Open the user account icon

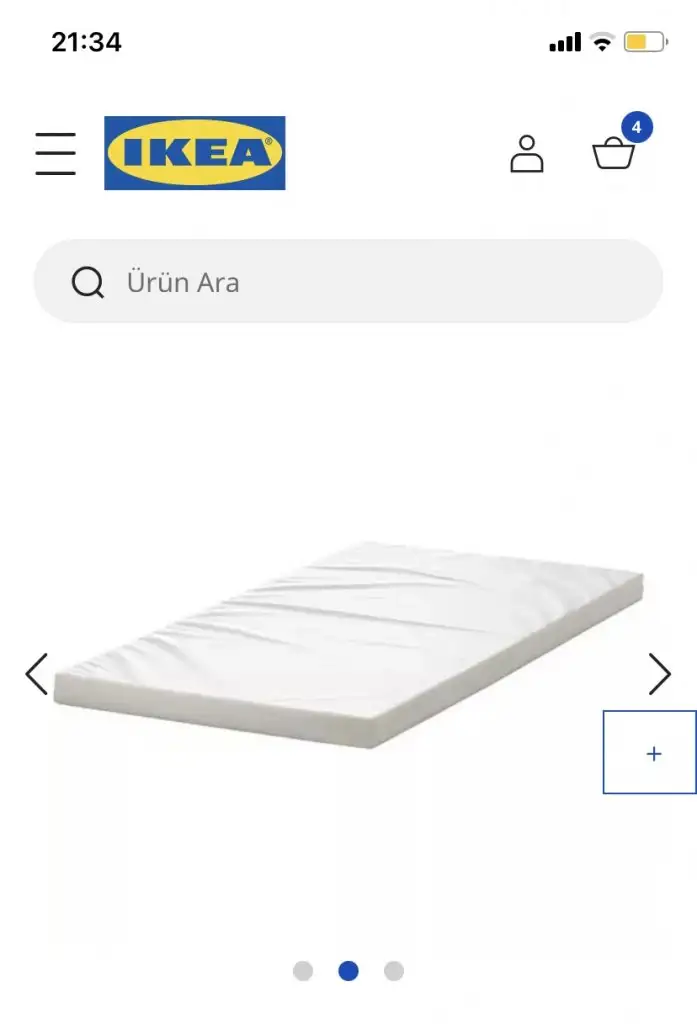(x=527, y=154)
